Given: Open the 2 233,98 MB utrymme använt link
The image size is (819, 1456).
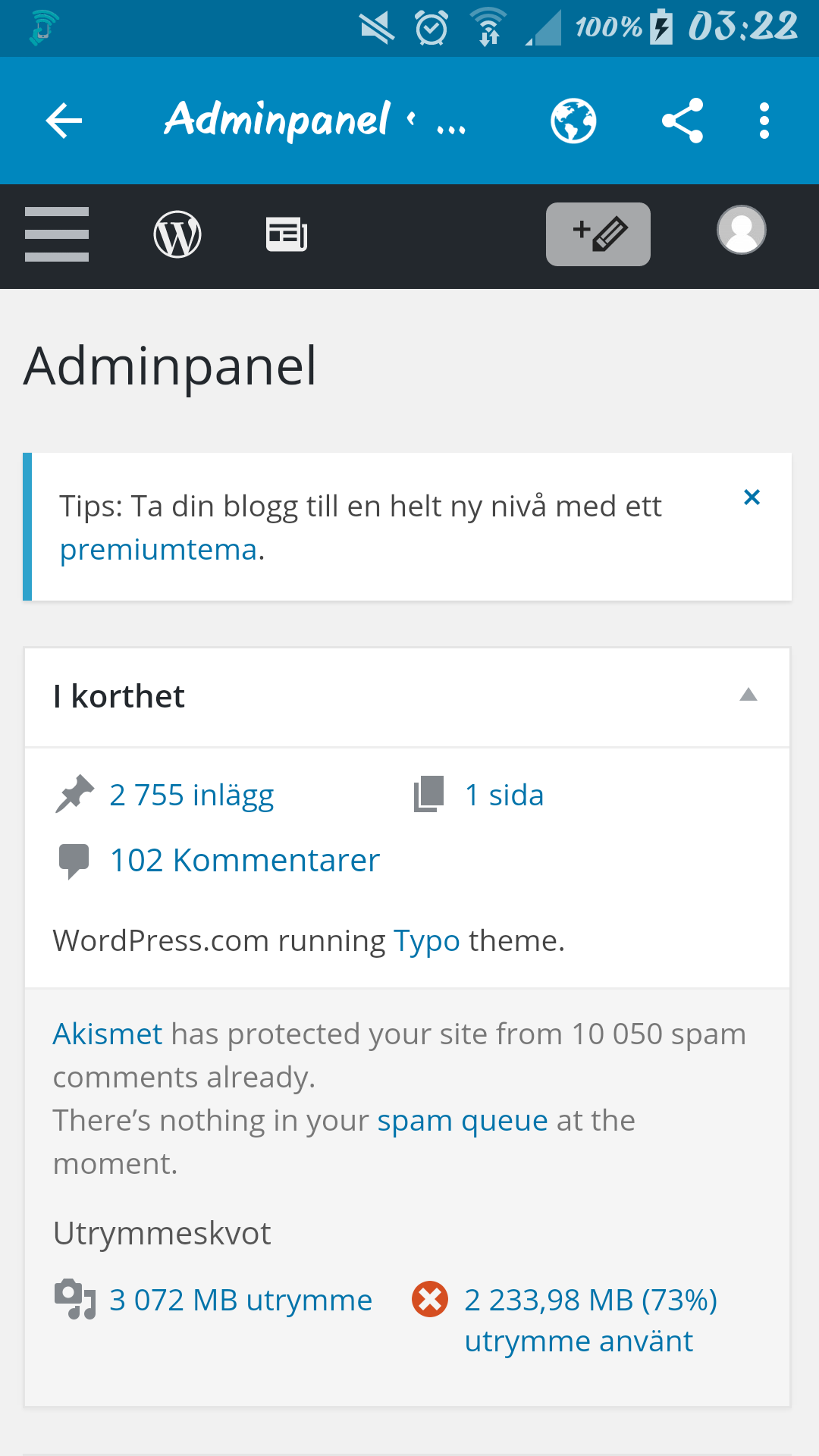Looking at the screenshot, I should (x=589, y=1319).
